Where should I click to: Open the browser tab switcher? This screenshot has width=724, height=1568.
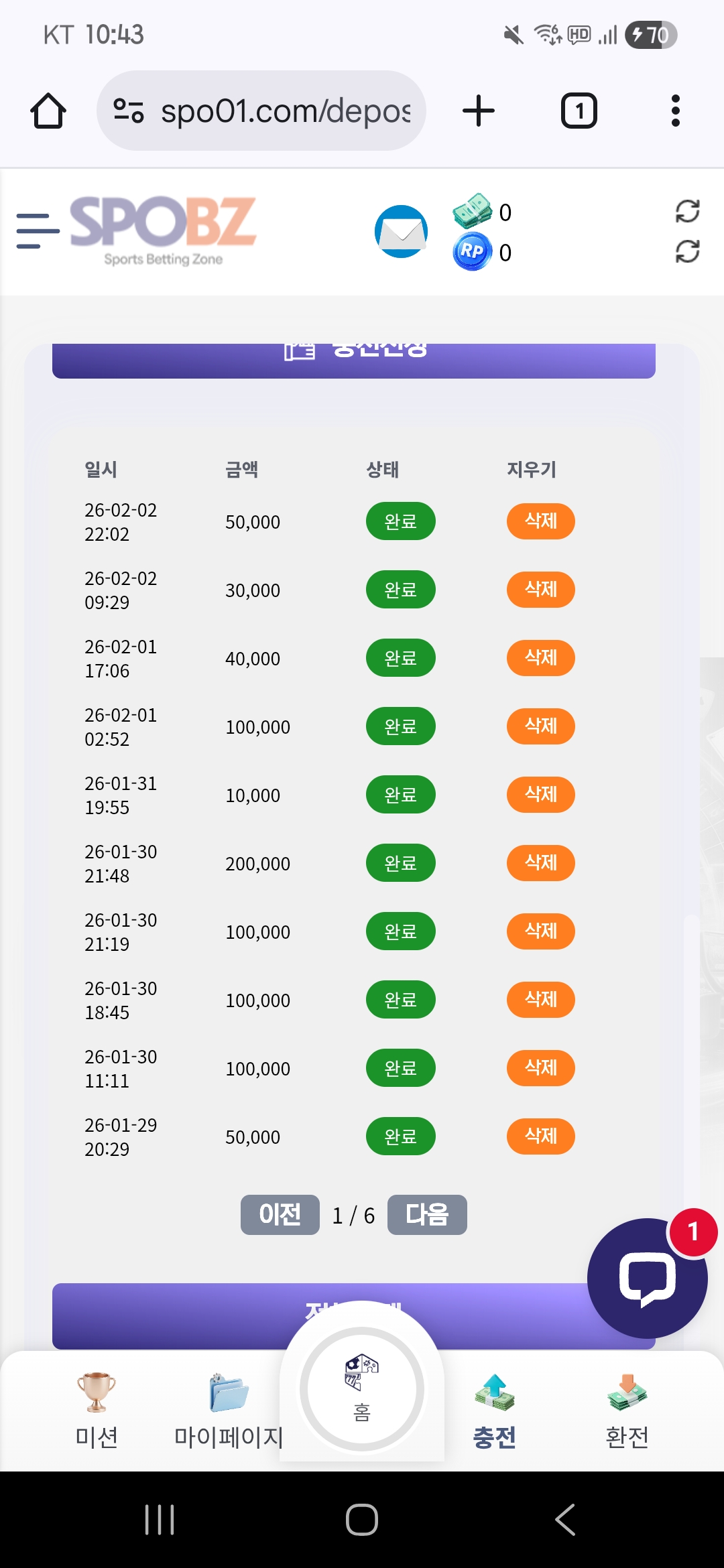579,111
